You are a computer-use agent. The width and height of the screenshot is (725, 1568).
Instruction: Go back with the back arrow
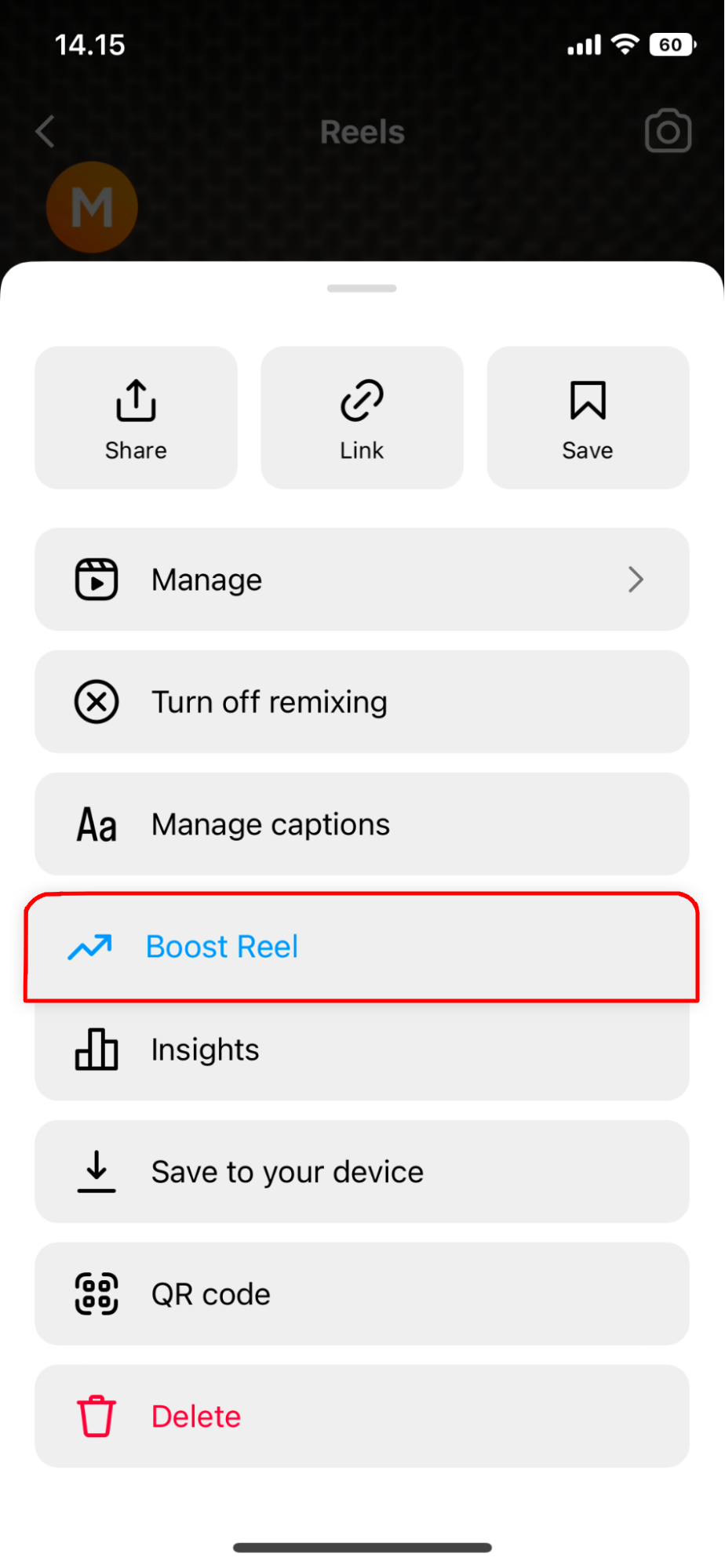pyautogui.click(x=46, y=132)
